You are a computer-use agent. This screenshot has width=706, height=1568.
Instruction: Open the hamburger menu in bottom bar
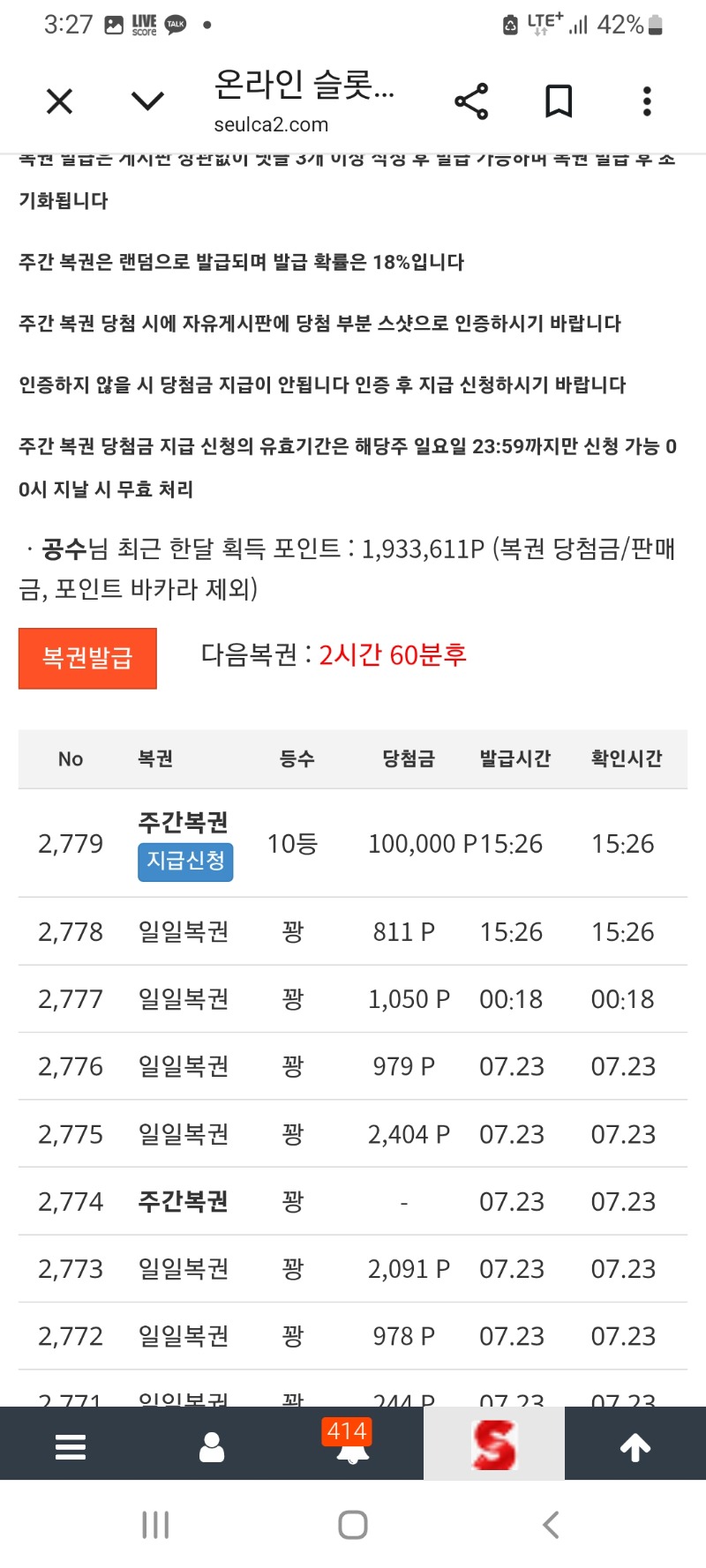pos(71,1447)
